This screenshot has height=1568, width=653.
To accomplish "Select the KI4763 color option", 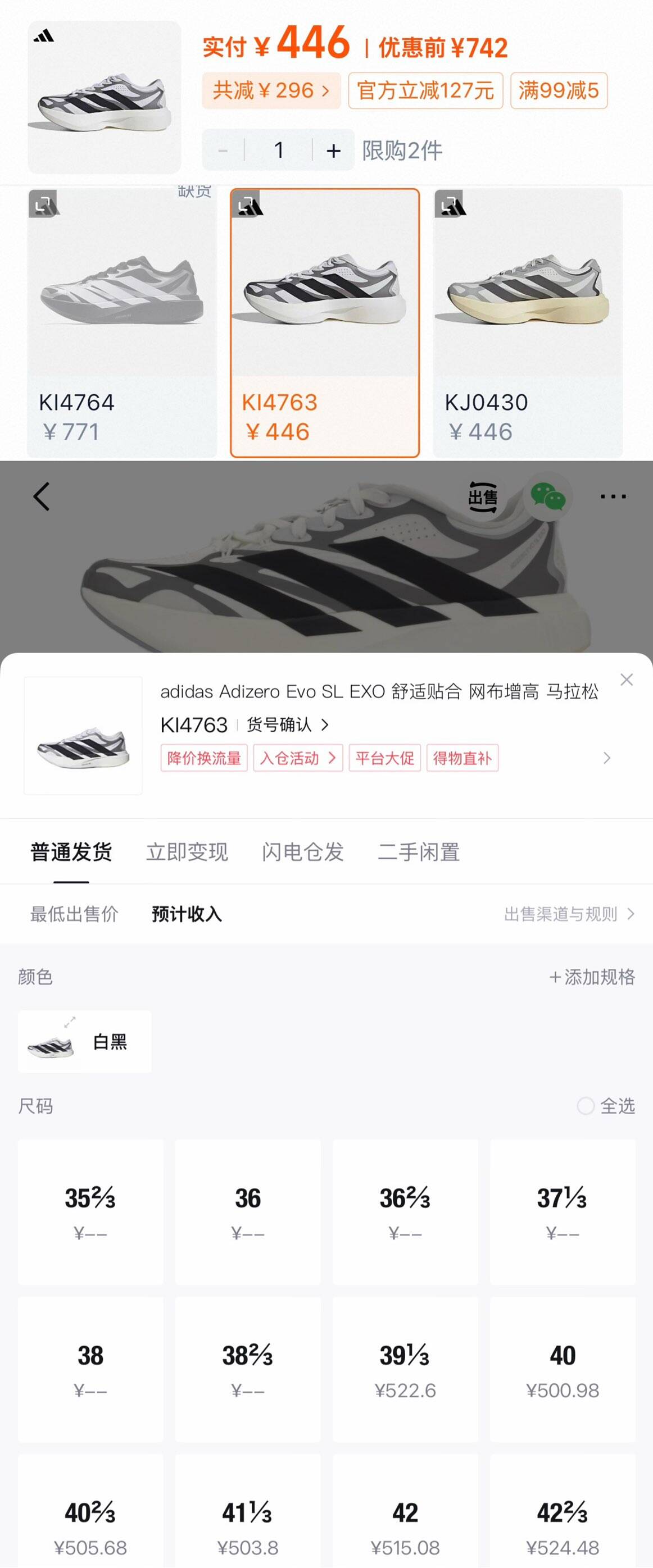I will (325, 323).
